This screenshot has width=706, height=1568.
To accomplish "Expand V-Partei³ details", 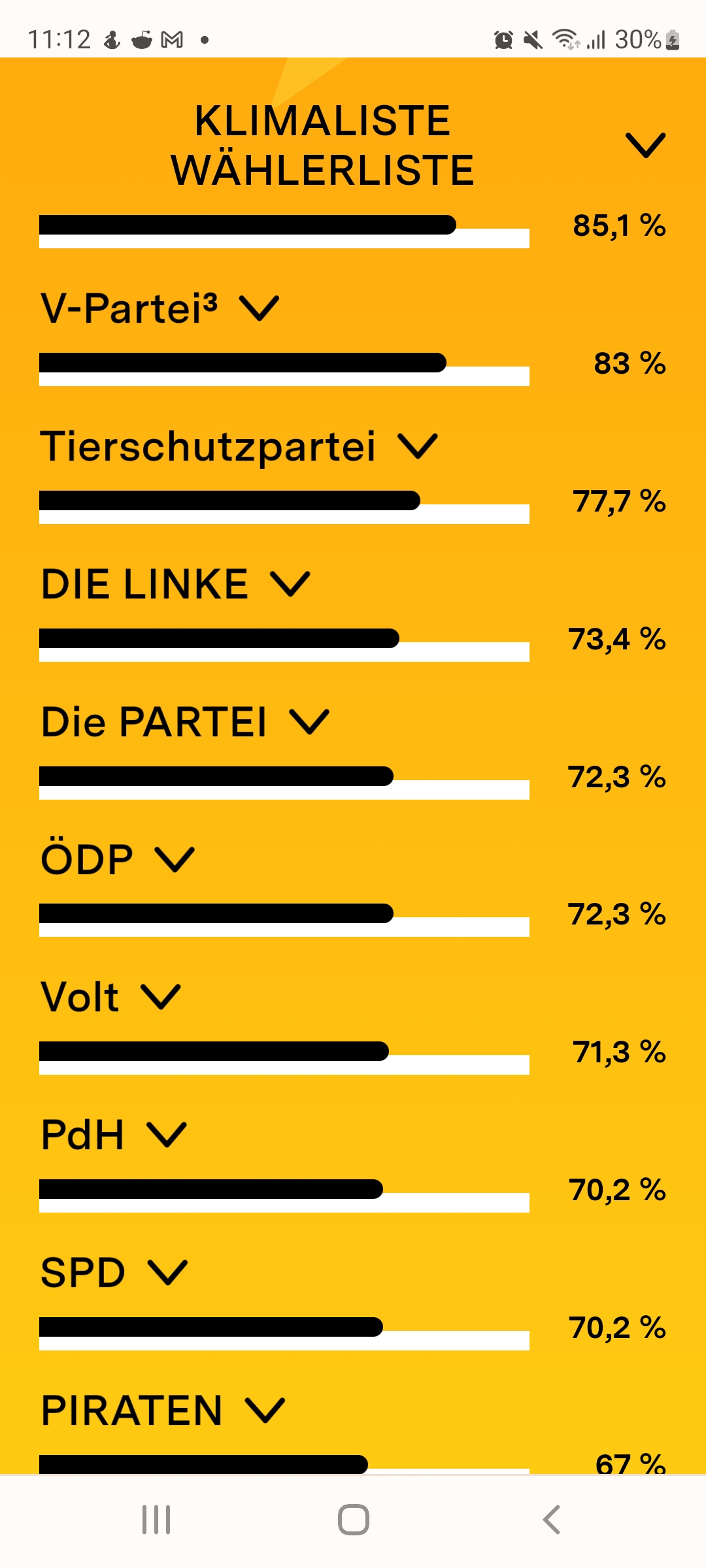I will point(260,308).
